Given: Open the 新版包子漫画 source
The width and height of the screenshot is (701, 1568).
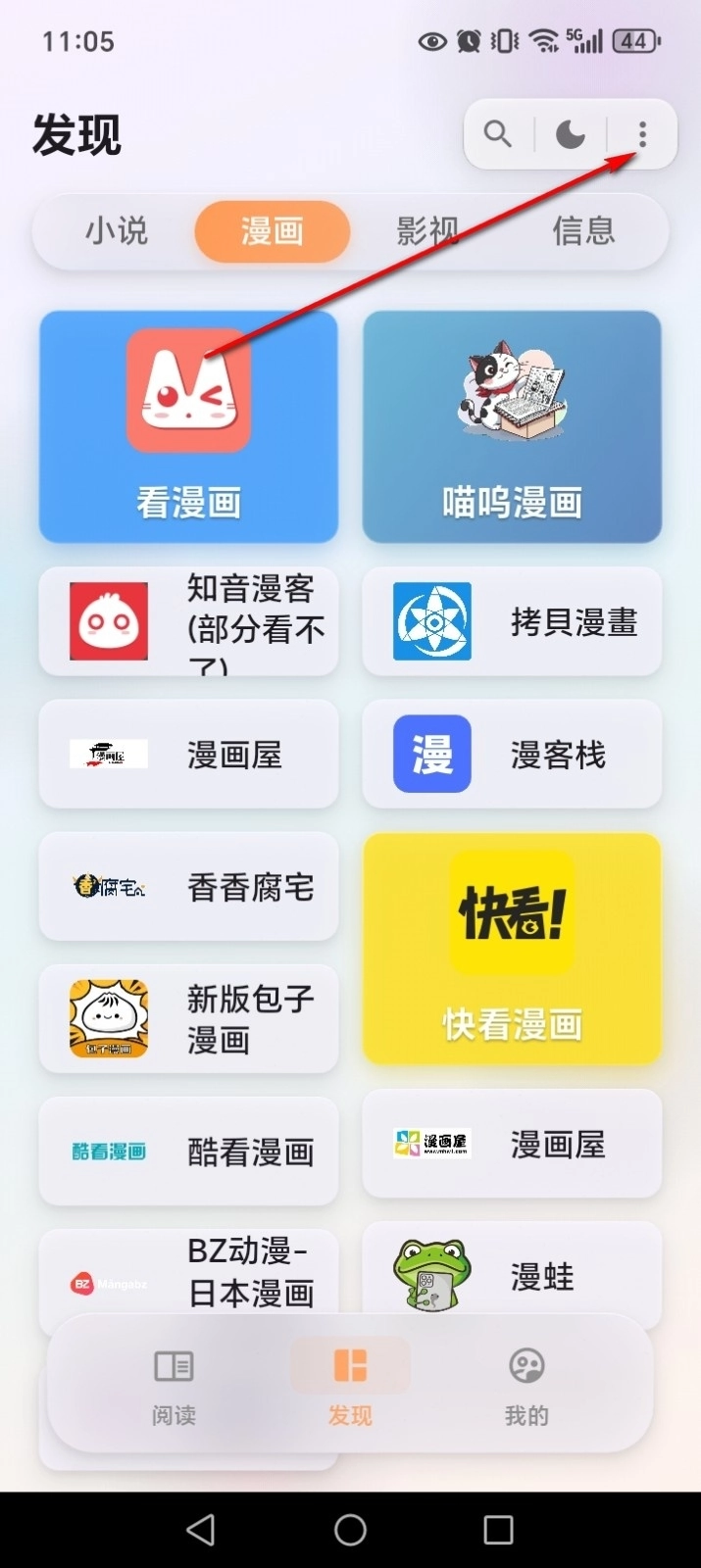Looking at the screenshot, I should click(x=188, y=1018).
